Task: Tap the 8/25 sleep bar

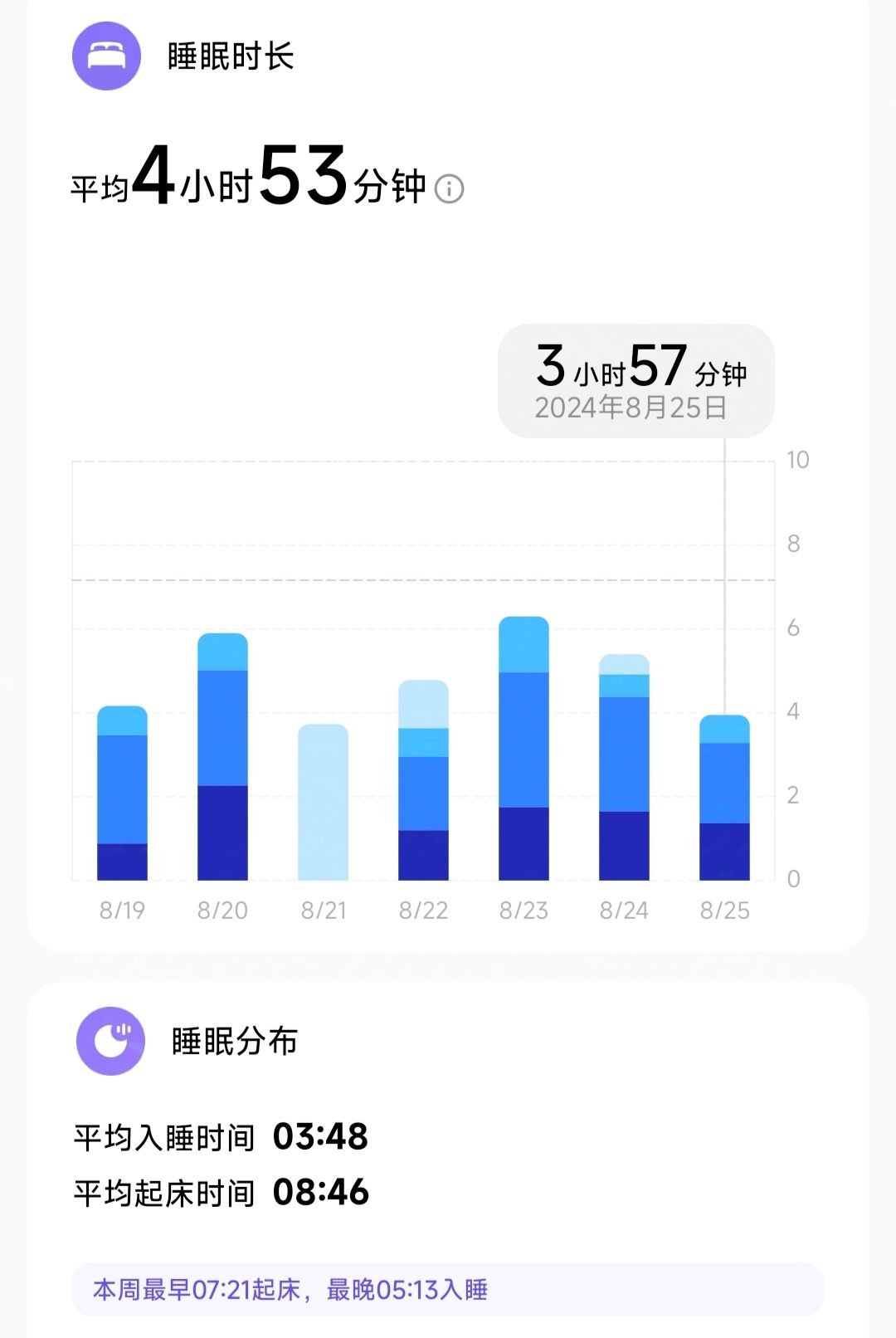Action: coord(724,798)
